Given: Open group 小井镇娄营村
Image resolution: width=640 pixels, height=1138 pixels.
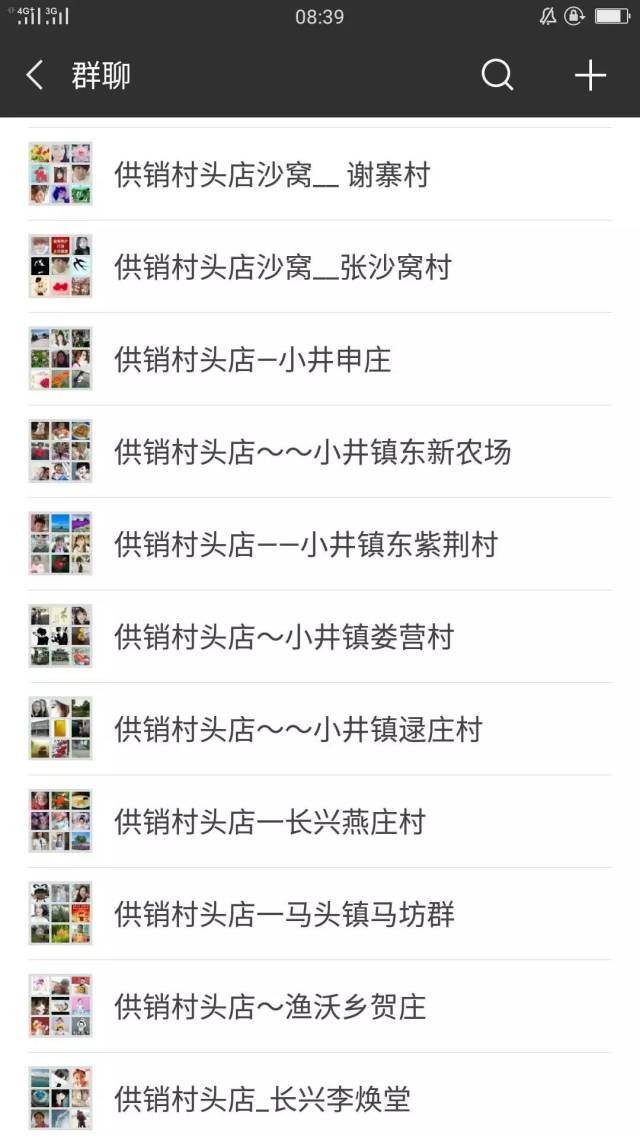Looking at the screenshot, I should (x=320, y=636).
